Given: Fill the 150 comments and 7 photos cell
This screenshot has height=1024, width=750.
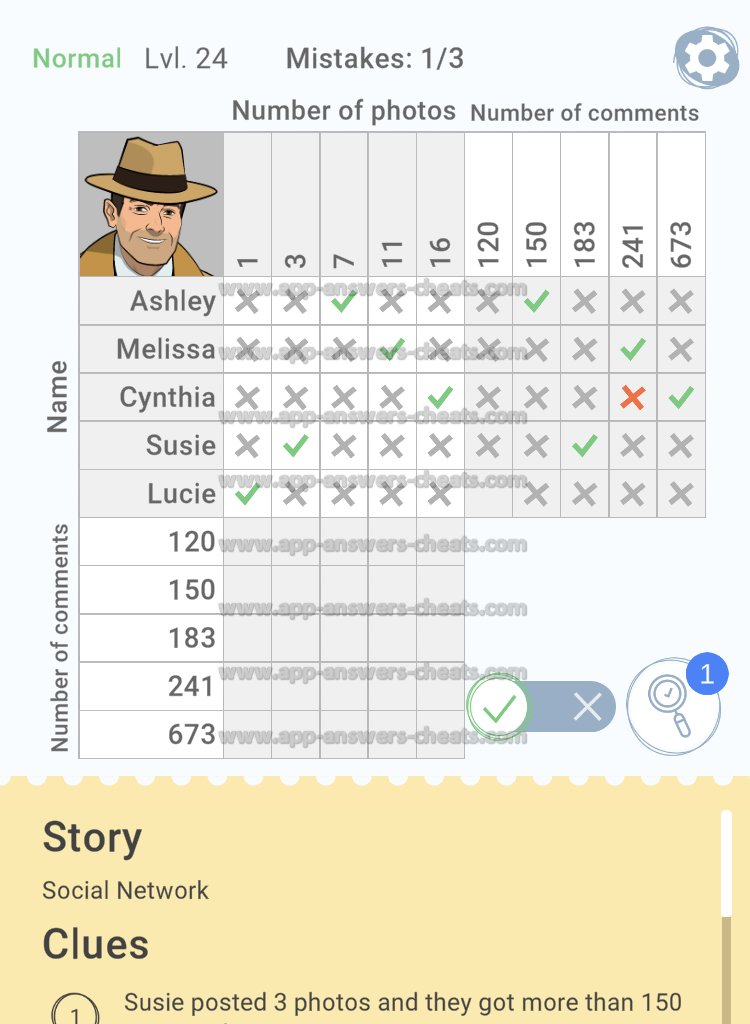Looking at the screenshot, I should click(344, 590).
